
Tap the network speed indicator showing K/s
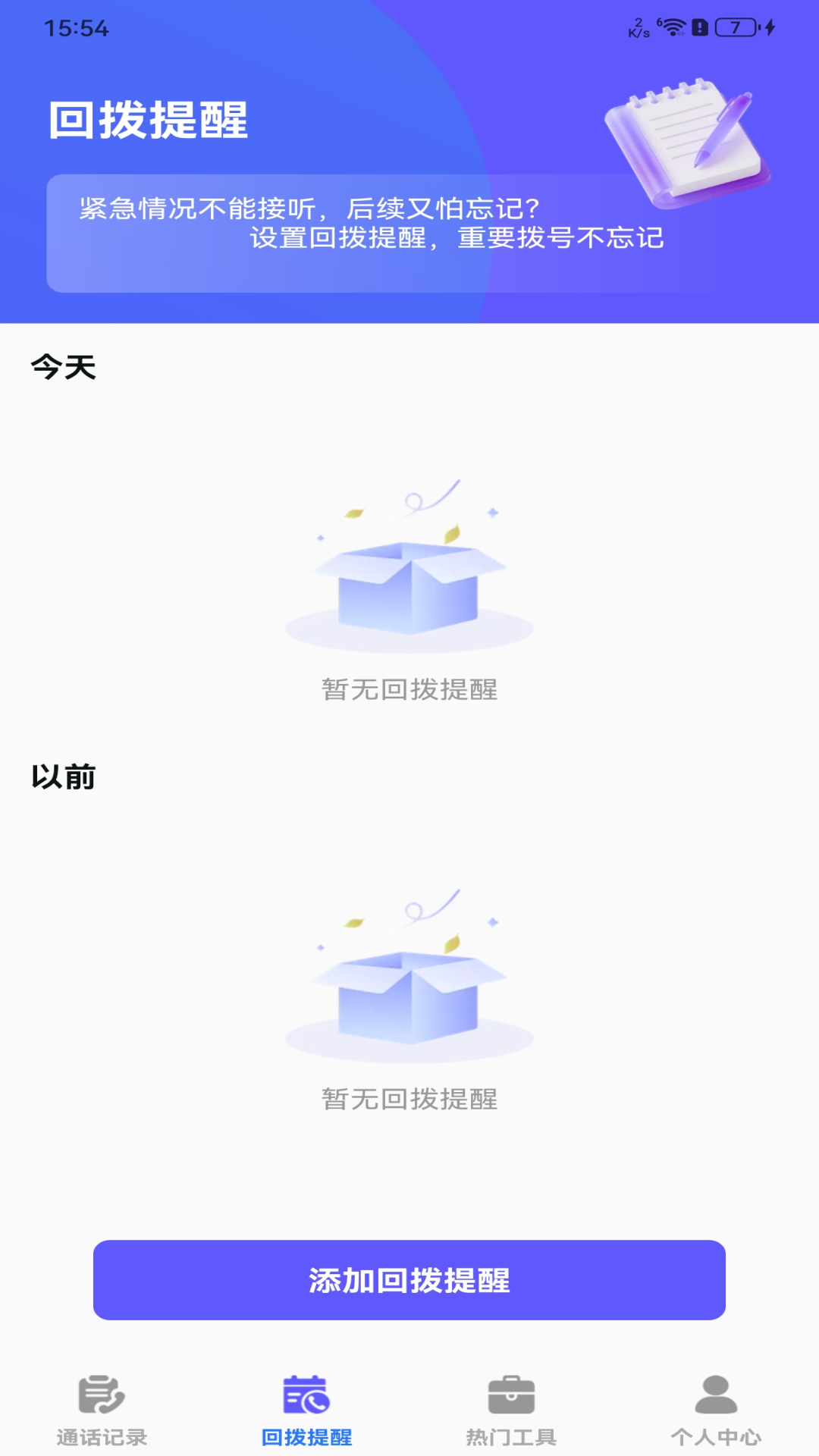[639, 27]
